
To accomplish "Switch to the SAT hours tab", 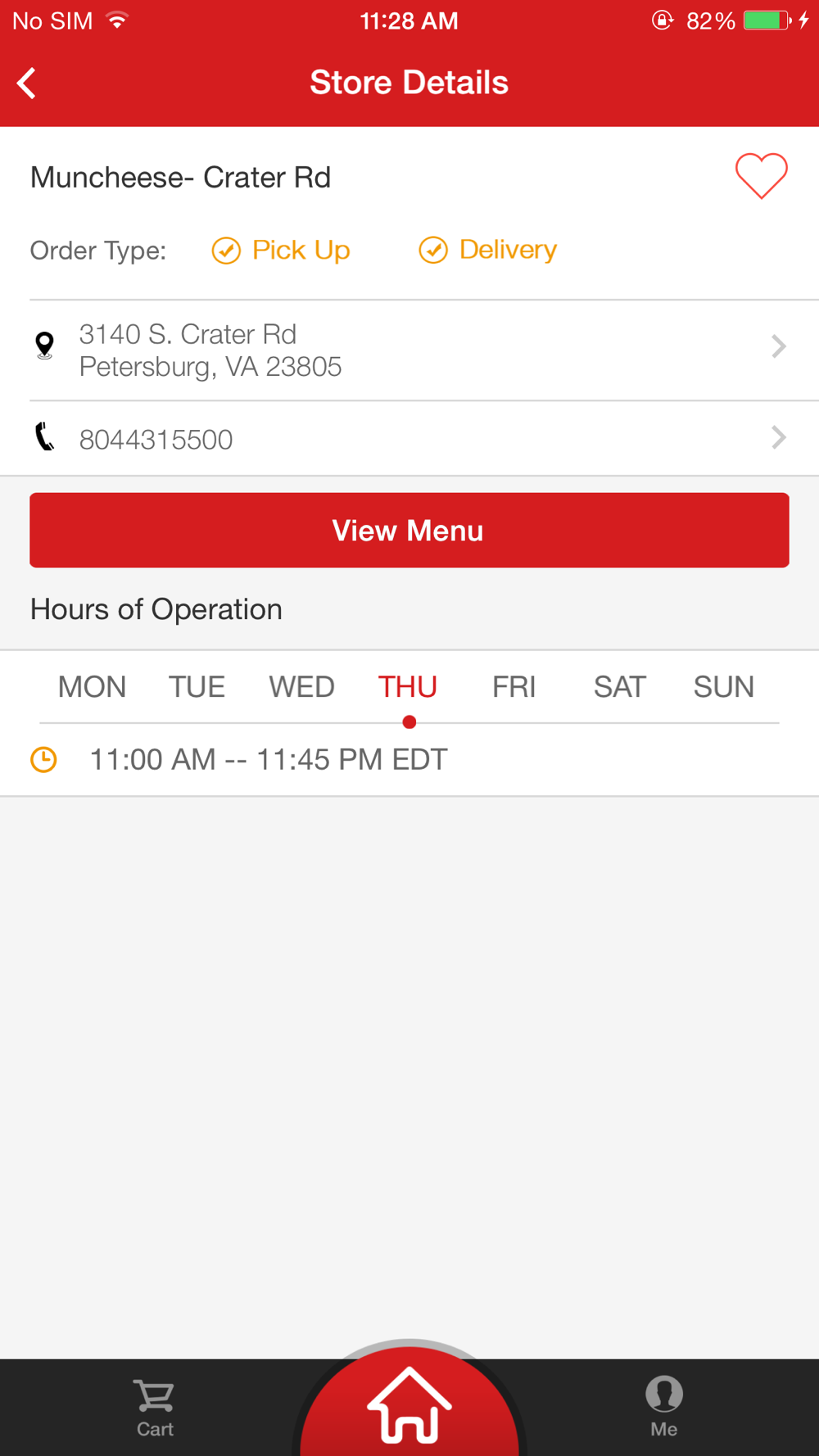I will [x=619, y=687].
